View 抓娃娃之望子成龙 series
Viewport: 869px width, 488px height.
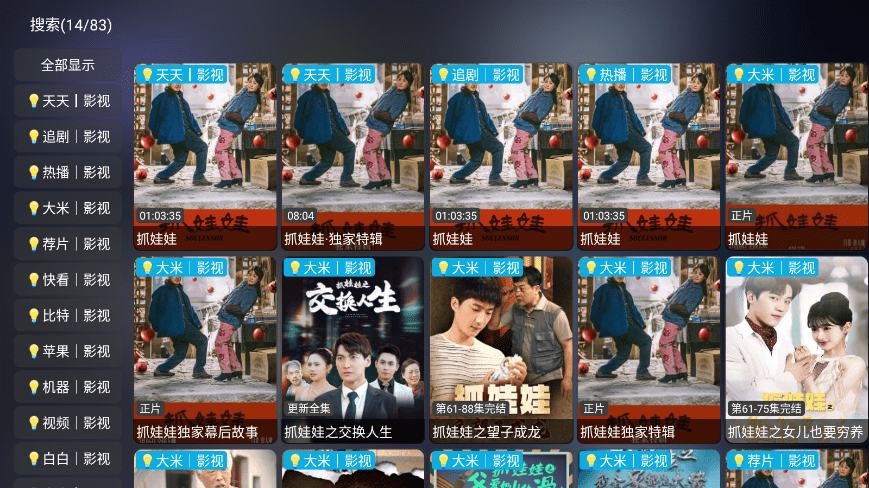pos(501,350)
